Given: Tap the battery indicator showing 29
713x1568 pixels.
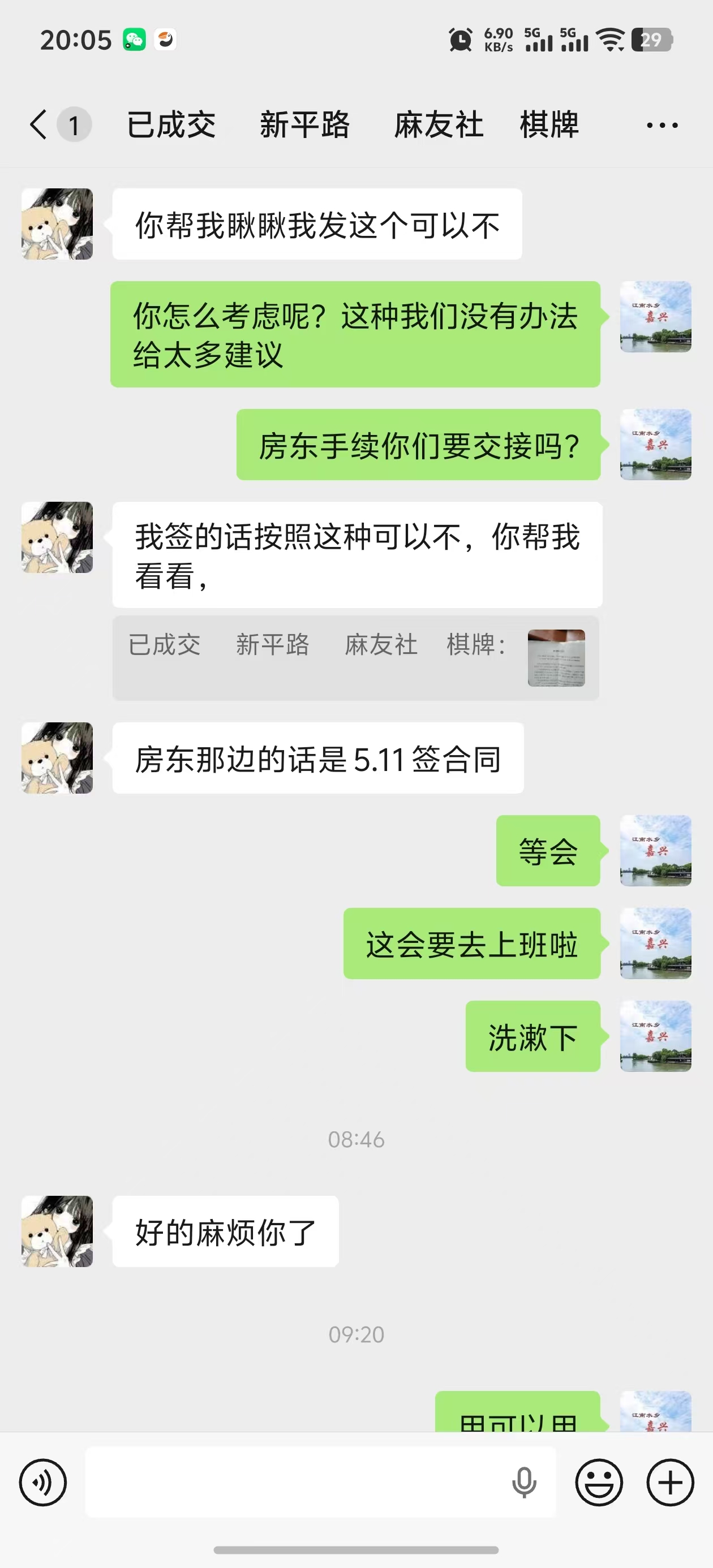Looking at the screenshot, I should point(651,40).
